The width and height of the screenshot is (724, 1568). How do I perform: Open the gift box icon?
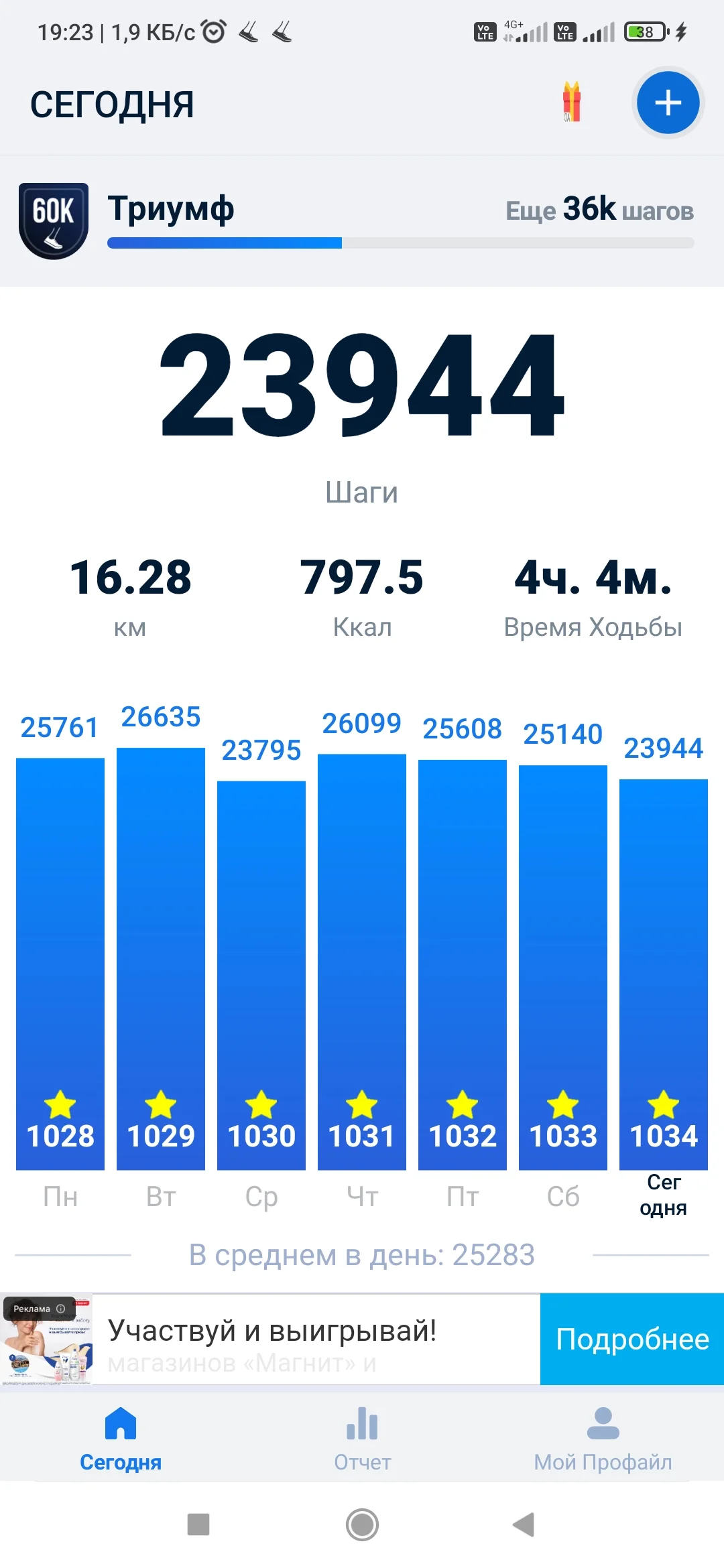[572, 103]
